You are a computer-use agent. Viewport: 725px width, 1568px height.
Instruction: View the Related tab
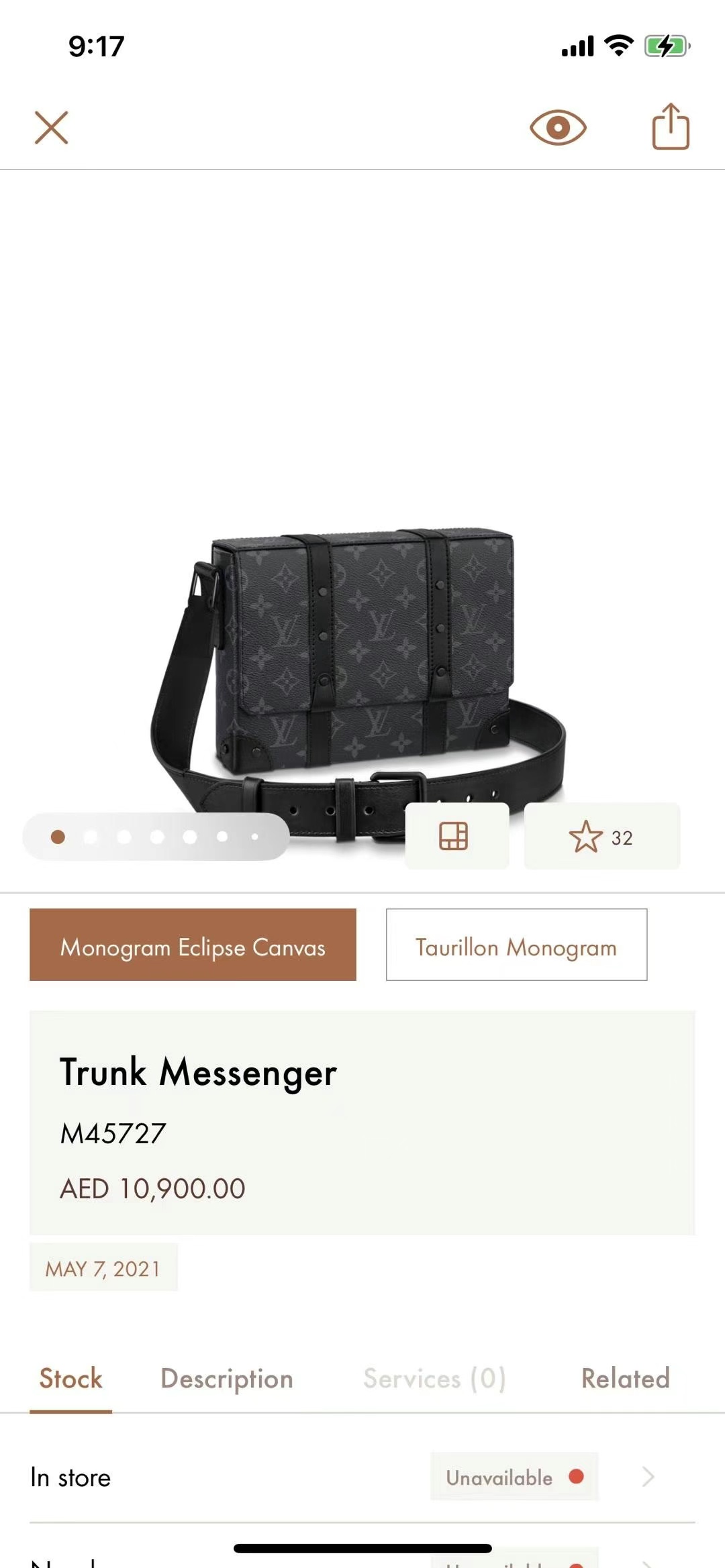click(x=625, y=1379)
